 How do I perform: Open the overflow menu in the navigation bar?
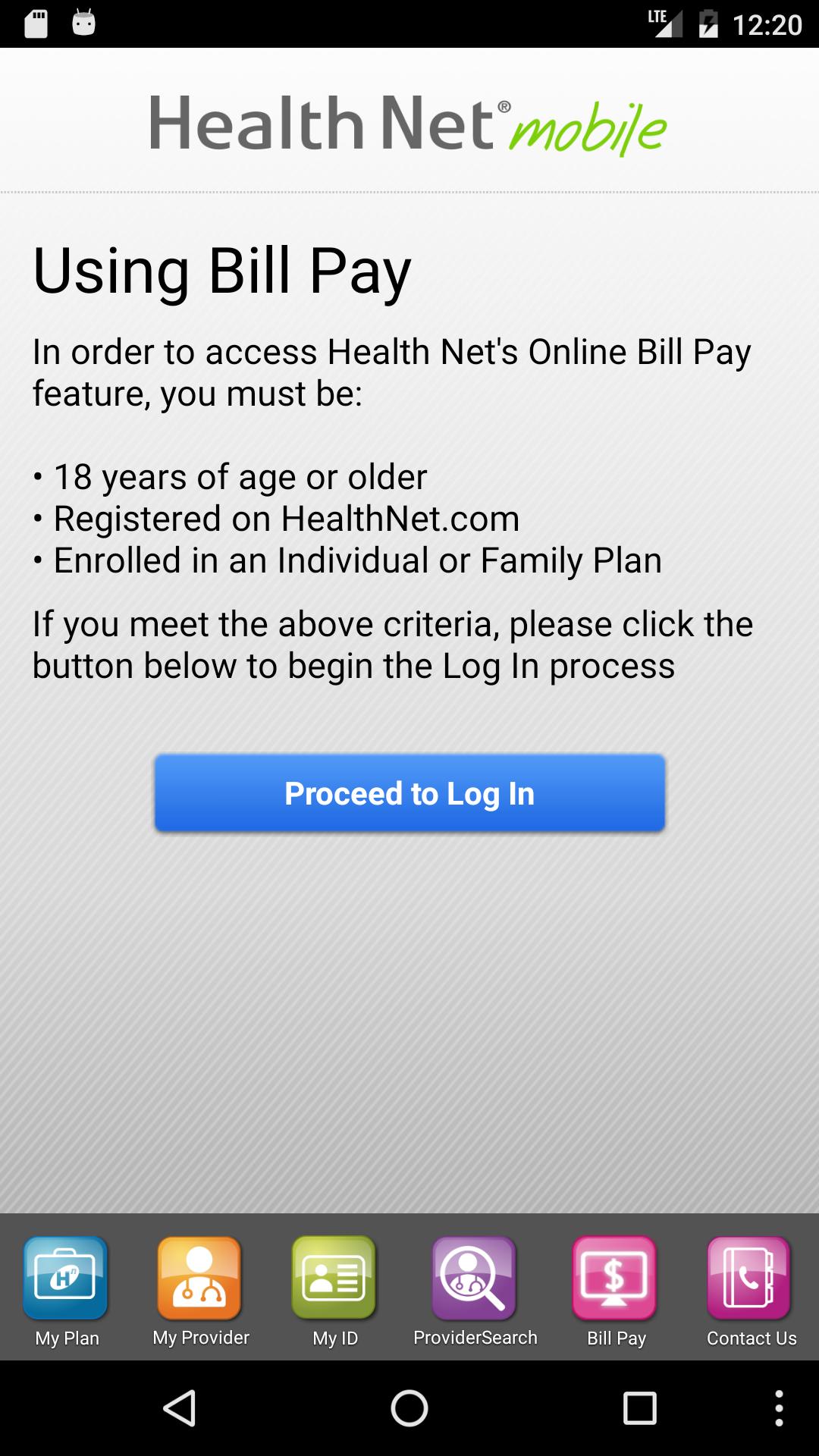point(779,1408)
